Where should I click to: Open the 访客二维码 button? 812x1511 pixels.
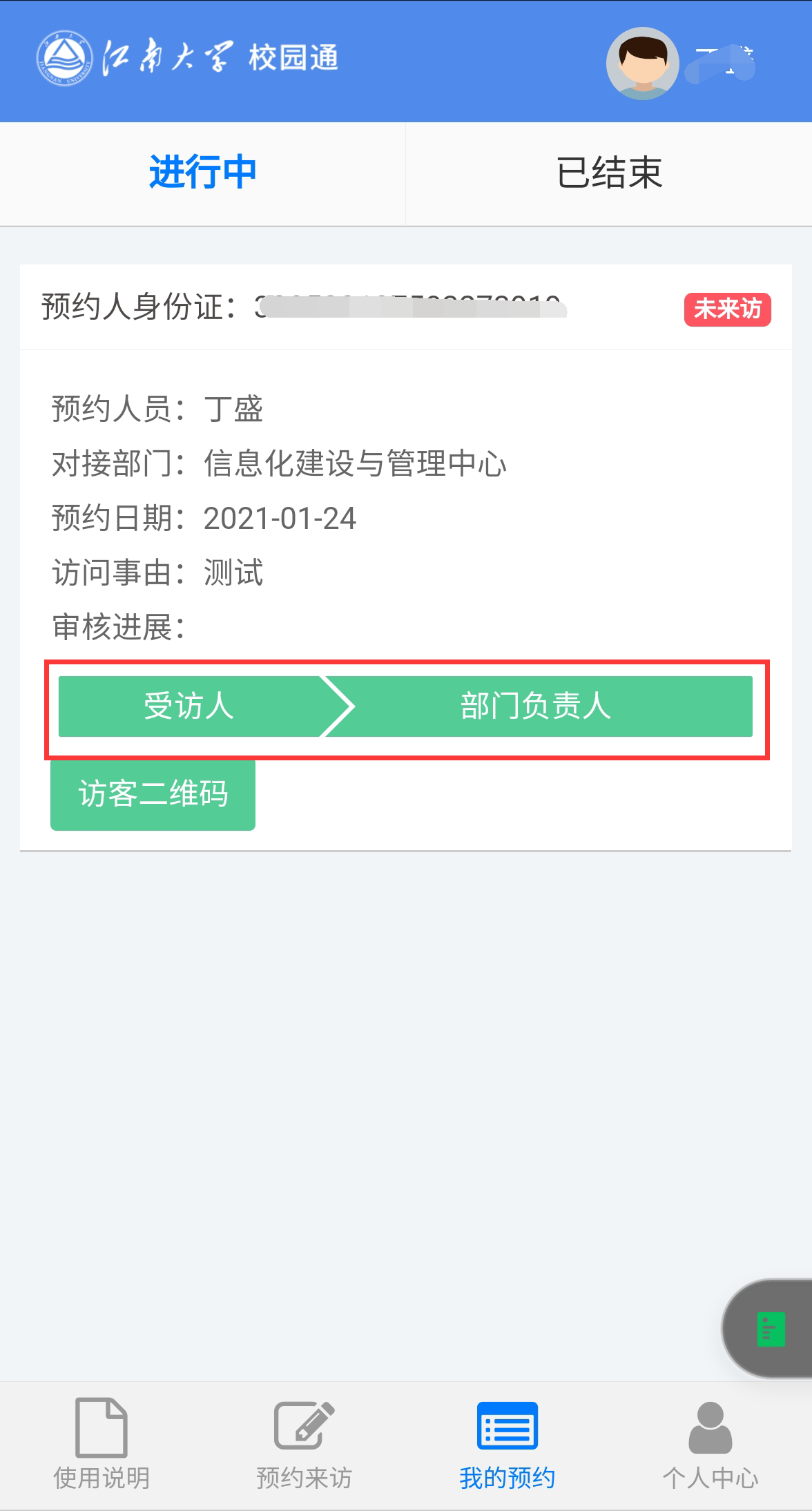(x=153, y=794)
